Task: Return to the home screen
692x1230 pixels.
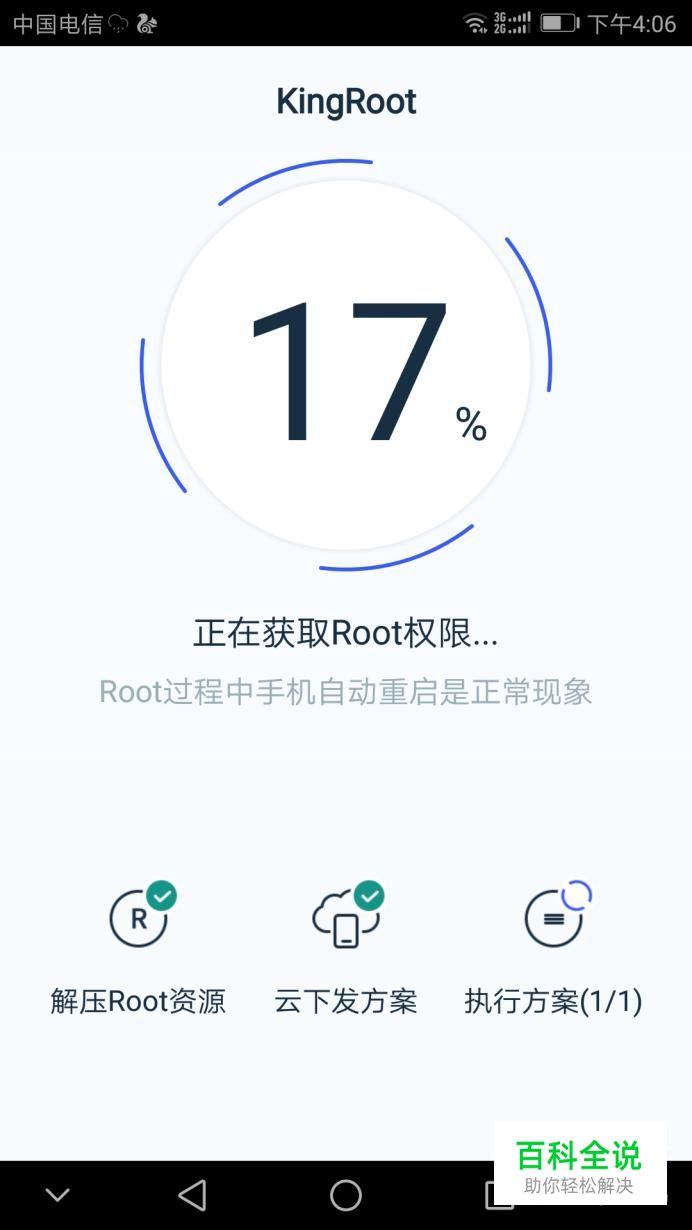Action: pyautogui.click(x=346, y=1194)
